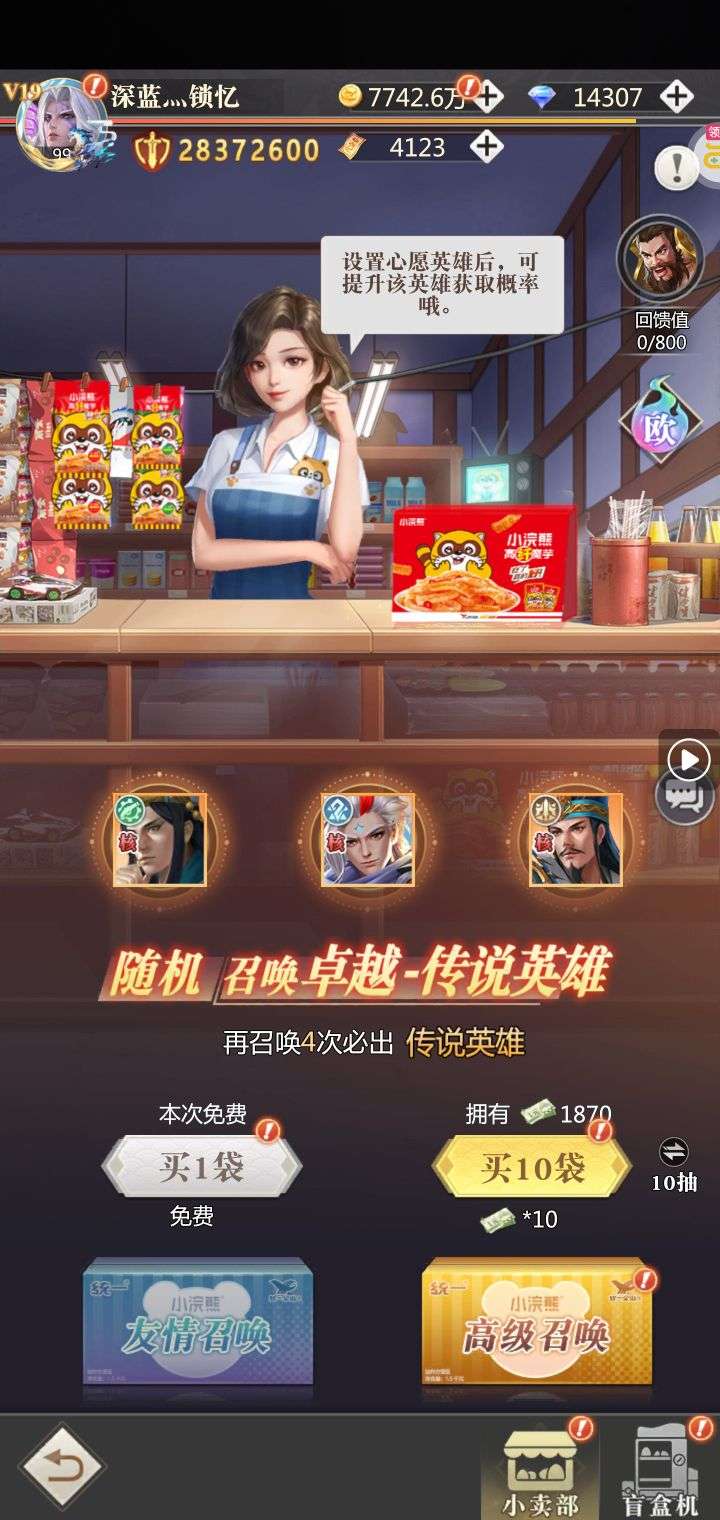Image resolution: width=720 pixels, height=1520 pixels.
Task: Select the 高级召唤 box
Action: point(537,1322)
